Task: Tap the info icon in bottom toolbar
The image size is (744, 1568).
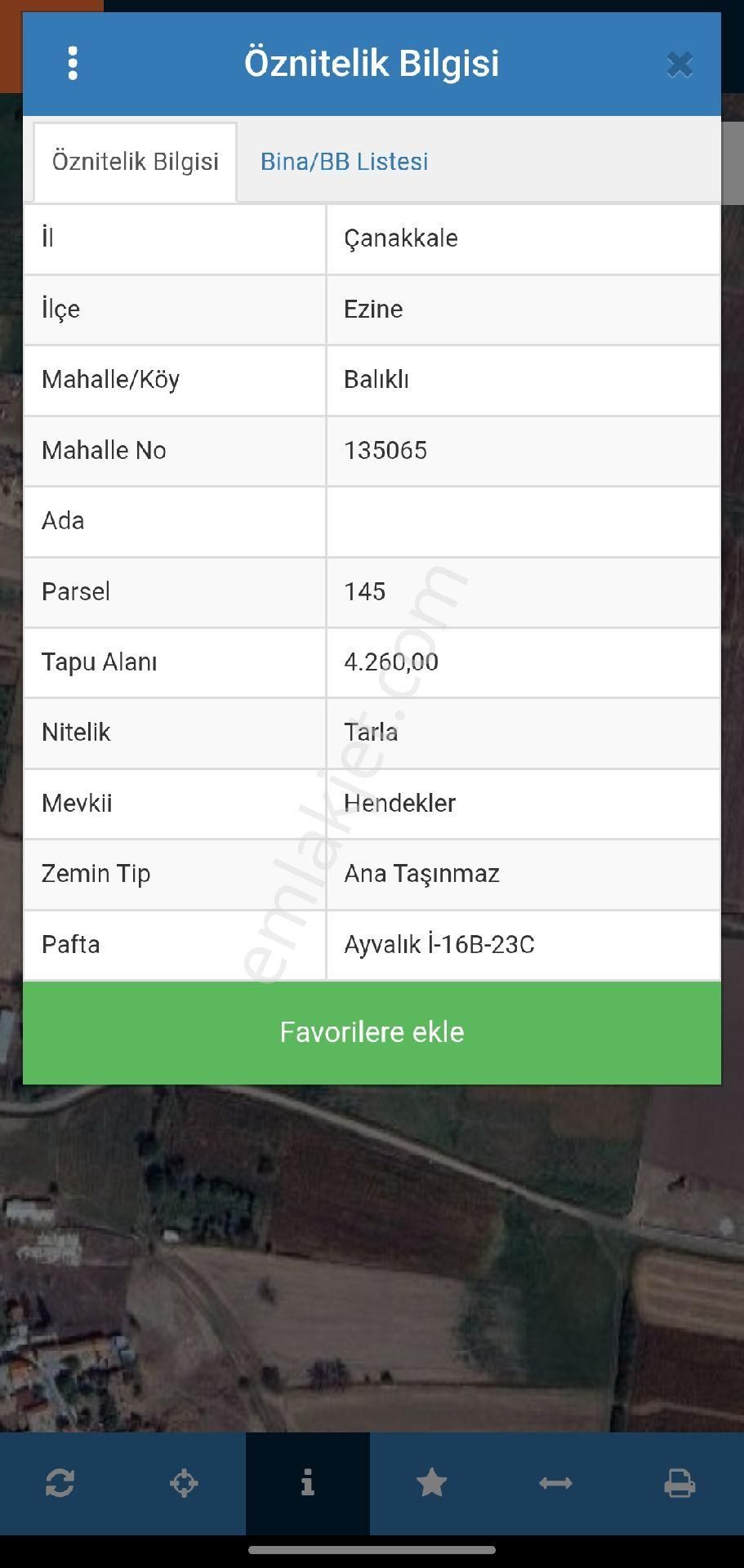Action: coord(308,1482)
